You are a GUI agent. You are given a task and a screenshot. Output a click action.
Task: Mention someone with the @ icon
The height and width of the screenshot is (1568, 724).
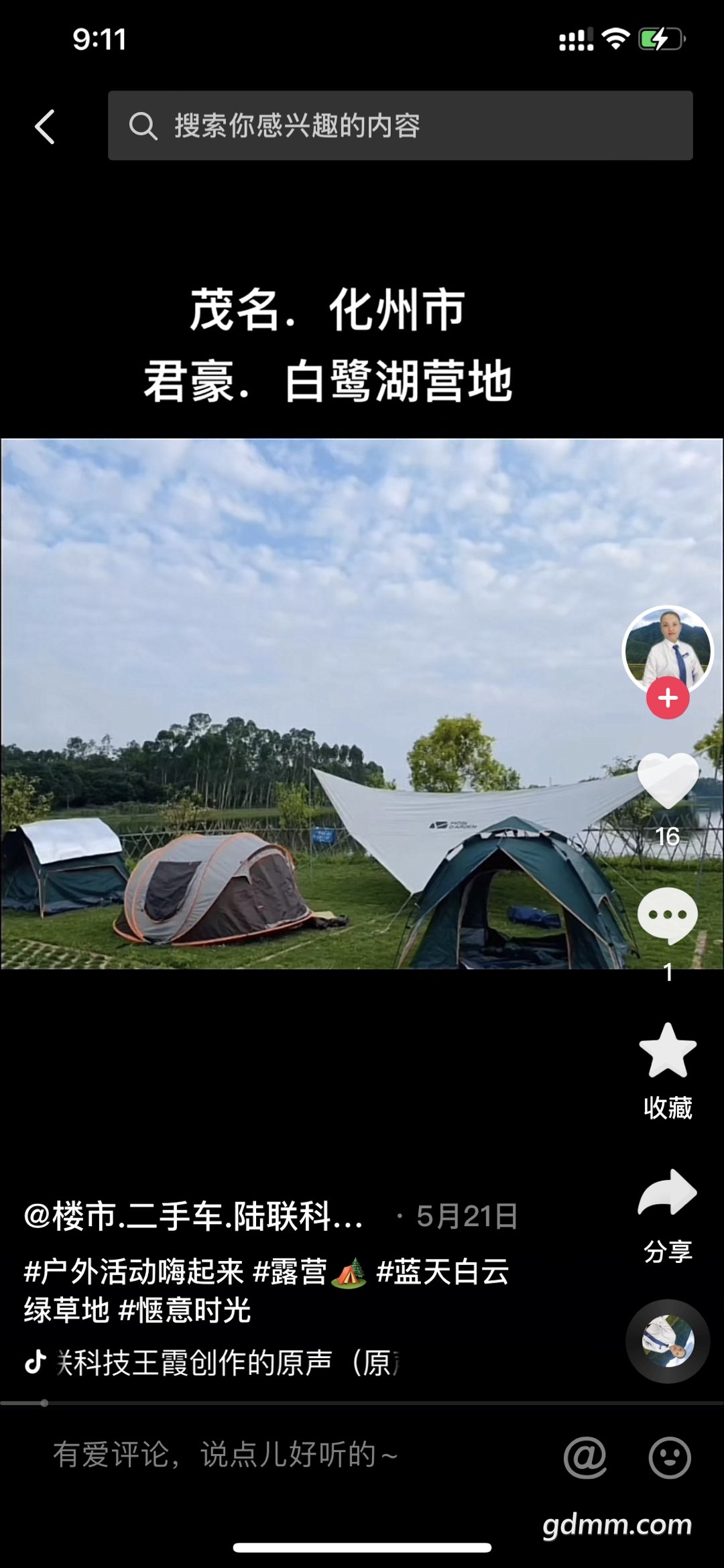point(585,1457)
